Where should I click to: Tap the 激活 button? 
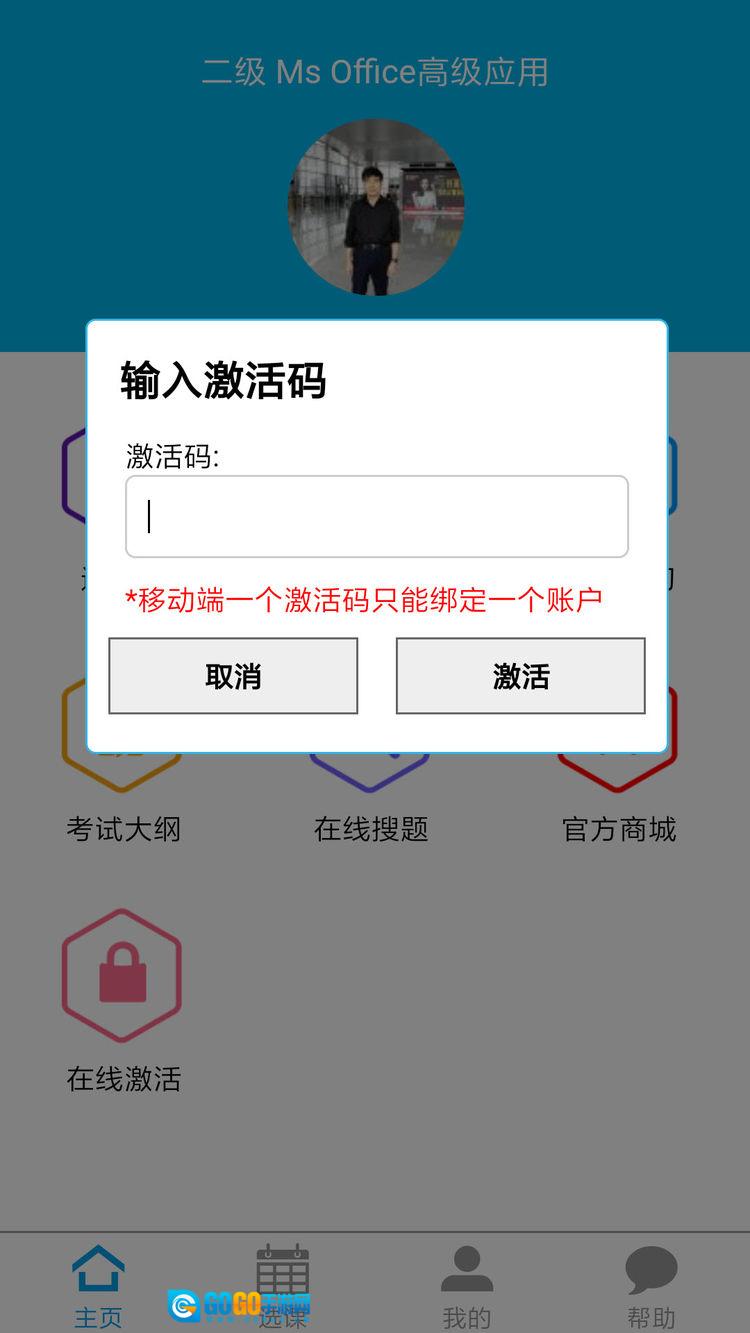coord(520,676)
